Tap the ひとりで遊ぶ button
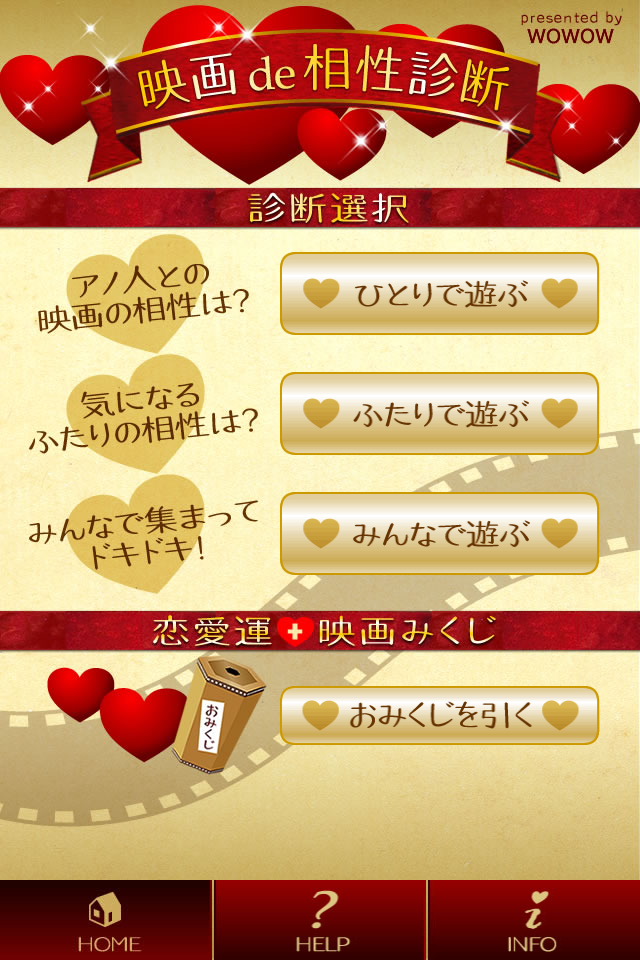640x960 pixels. click(x=439, y=293)
